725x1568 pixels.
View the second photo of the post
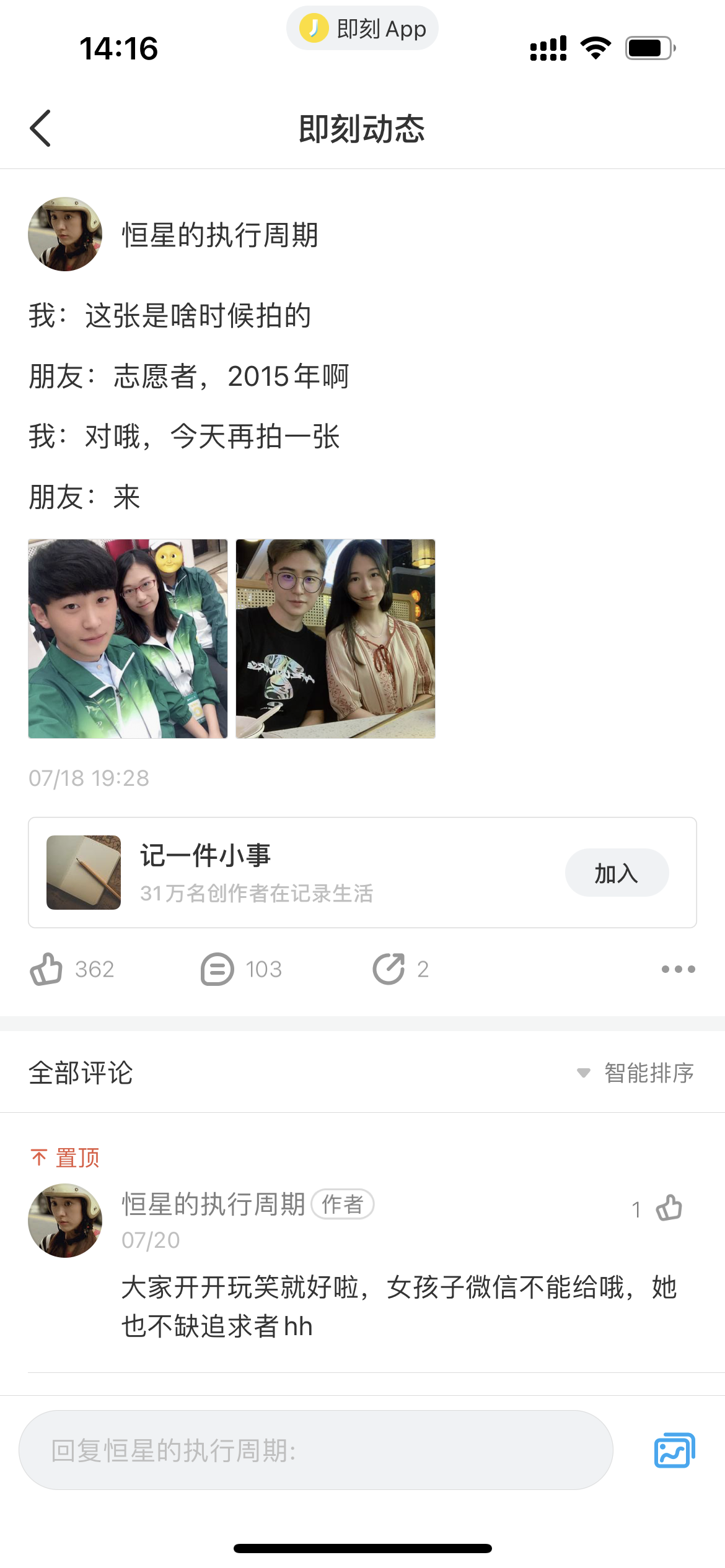[335, 638]
